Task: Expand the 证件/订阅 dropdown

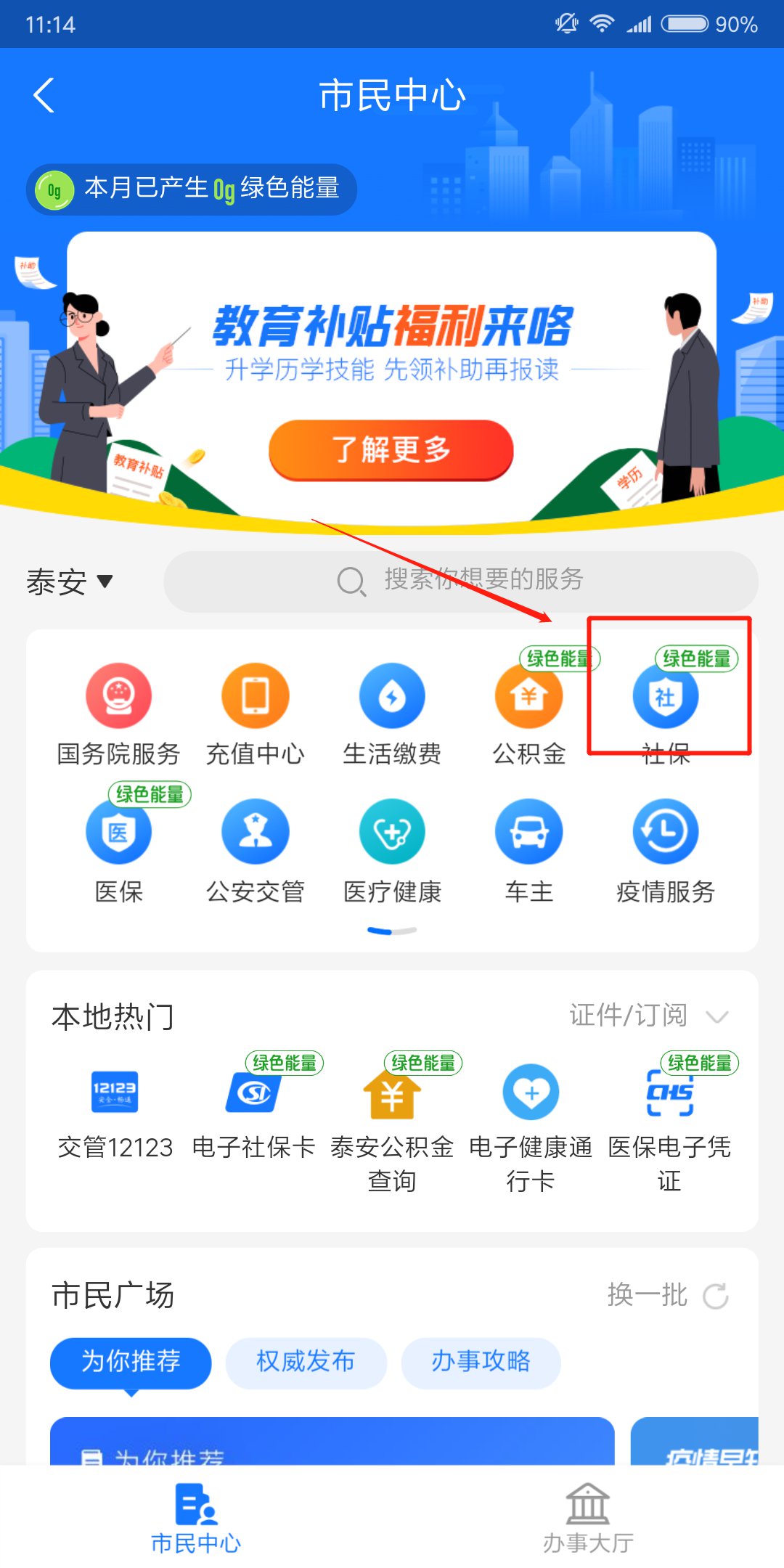Action: click(x=648, y=1016)
